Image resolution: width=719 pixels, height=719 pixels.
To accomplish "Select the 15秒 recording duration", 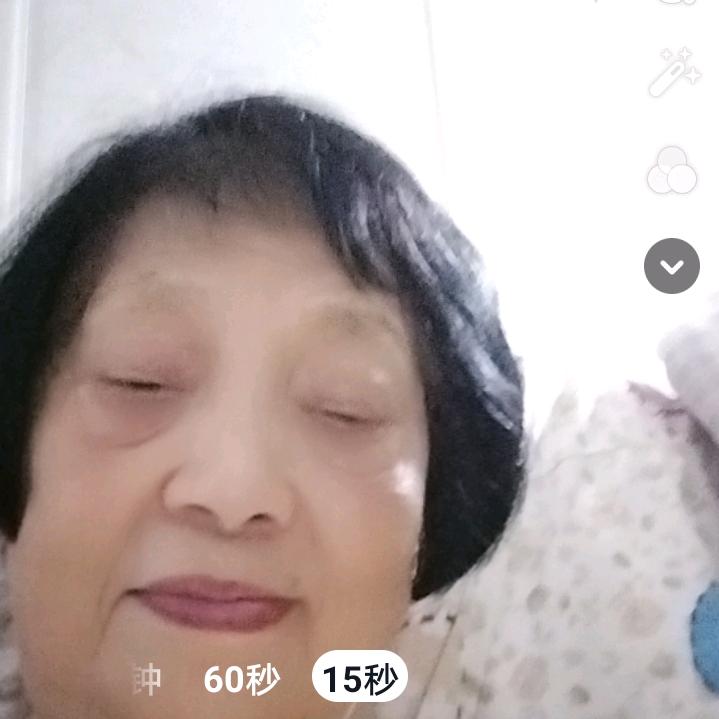I will pyautogui.click(x=360, y=681).
